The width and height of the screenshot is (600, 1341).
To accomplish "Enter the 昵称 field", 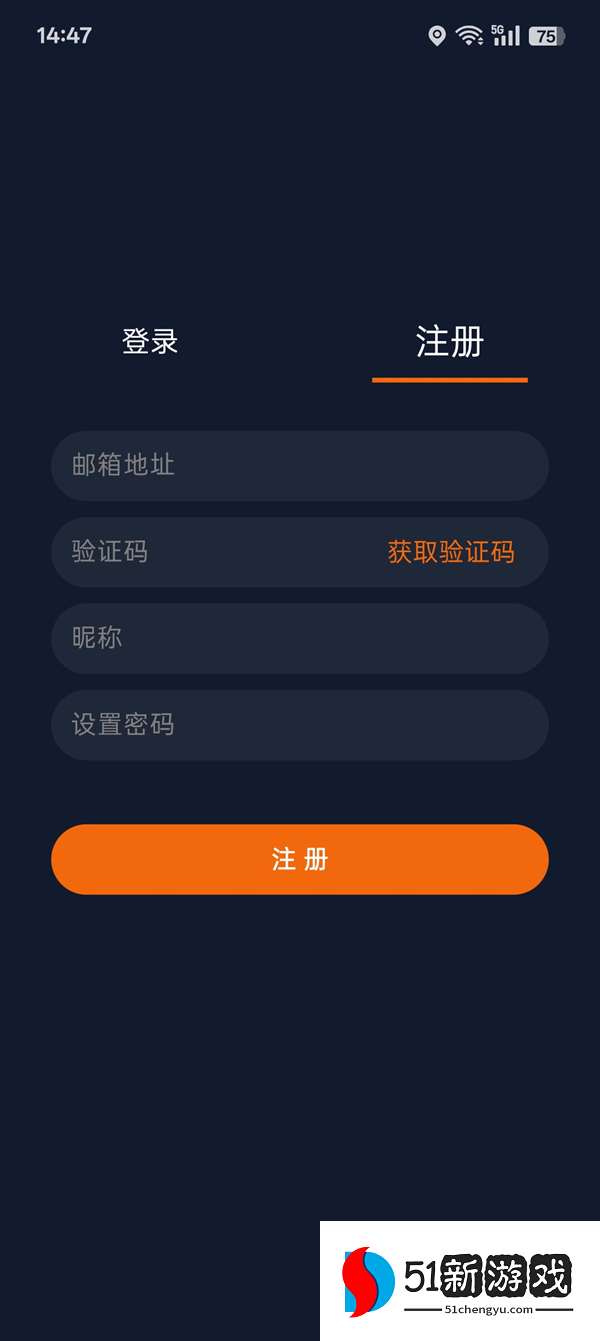I will (299, 639).
